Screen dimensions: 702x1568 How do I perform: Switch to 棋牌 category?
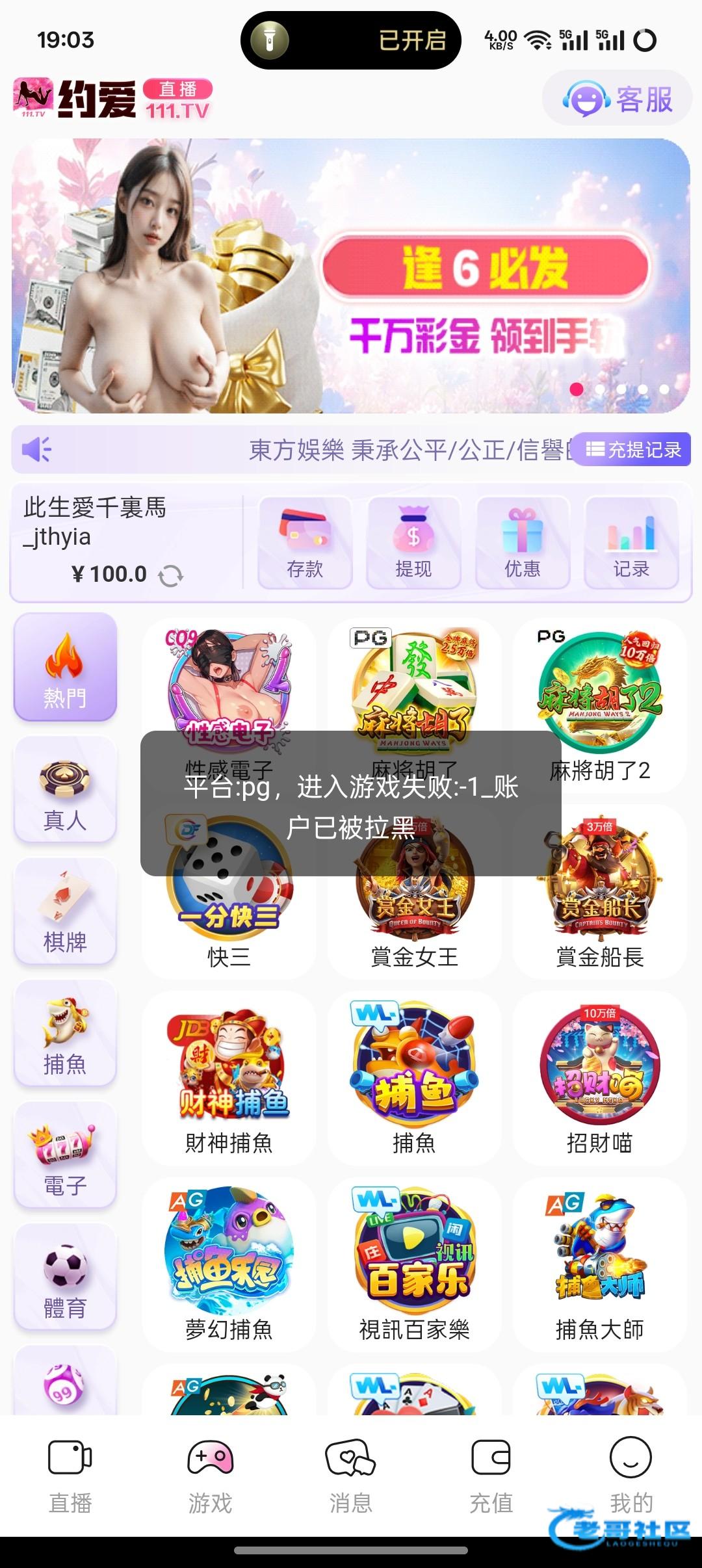65,911
